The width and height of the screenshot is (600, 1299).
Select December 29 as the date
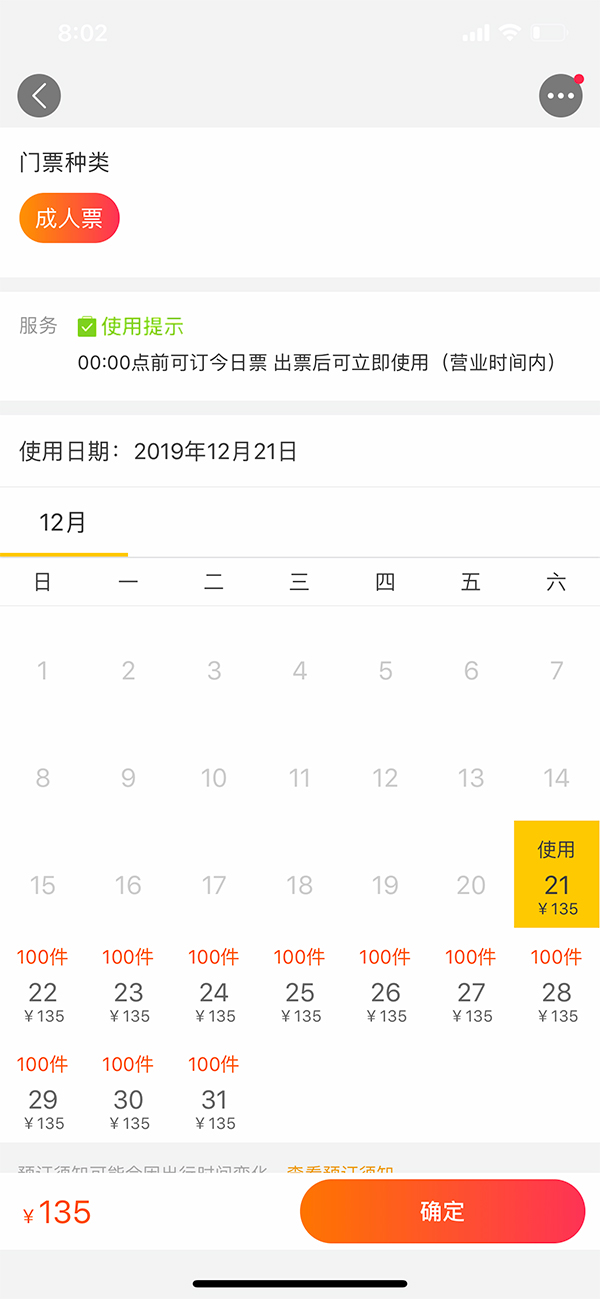43,1093
